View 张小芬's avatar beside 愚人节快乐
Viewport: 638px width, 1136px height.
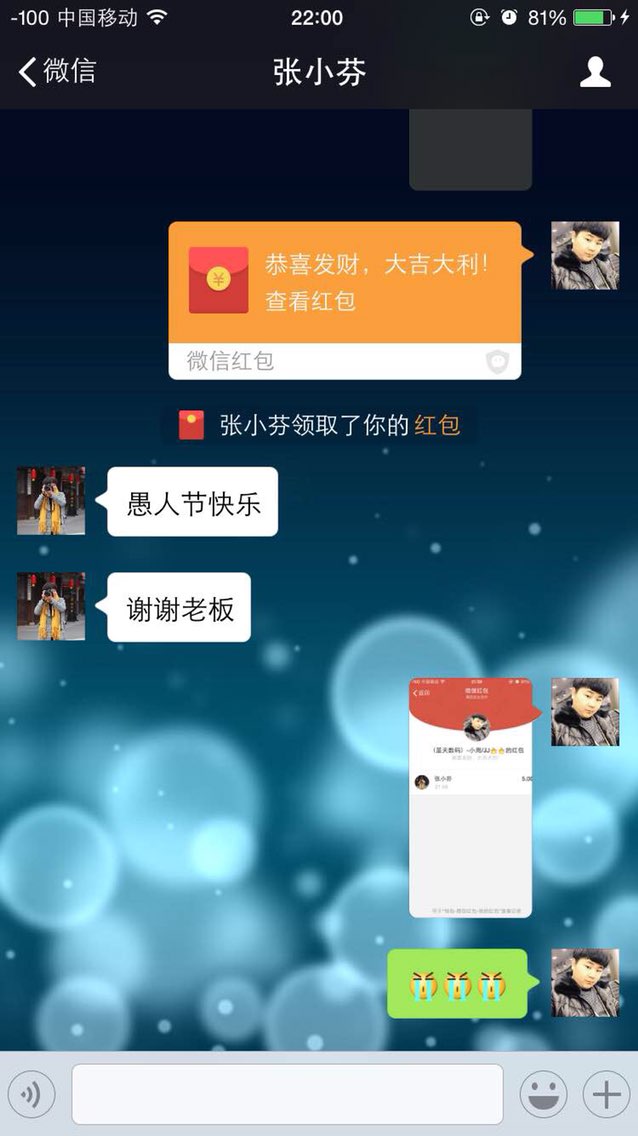pos(51,501)
